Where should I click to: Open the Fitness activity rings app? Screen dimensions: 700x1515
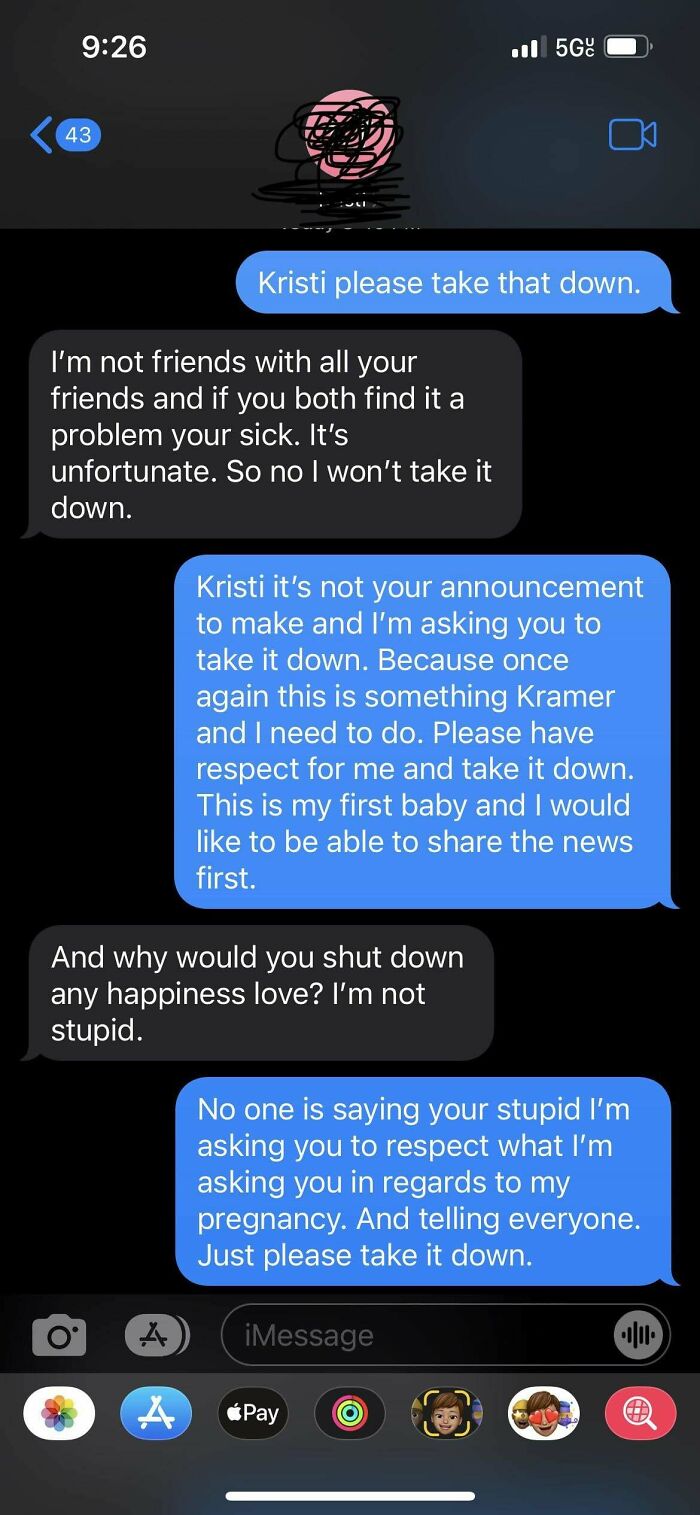(350, 1413)
